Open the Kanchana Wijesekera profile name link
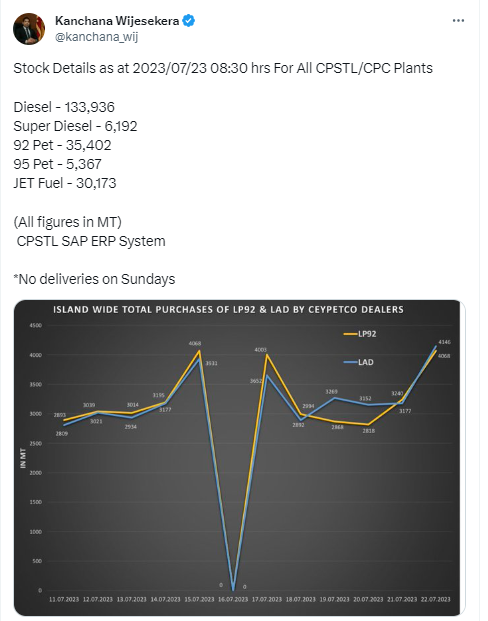The height and width of the screenshot is (621, 488). [x=117, y=21]
